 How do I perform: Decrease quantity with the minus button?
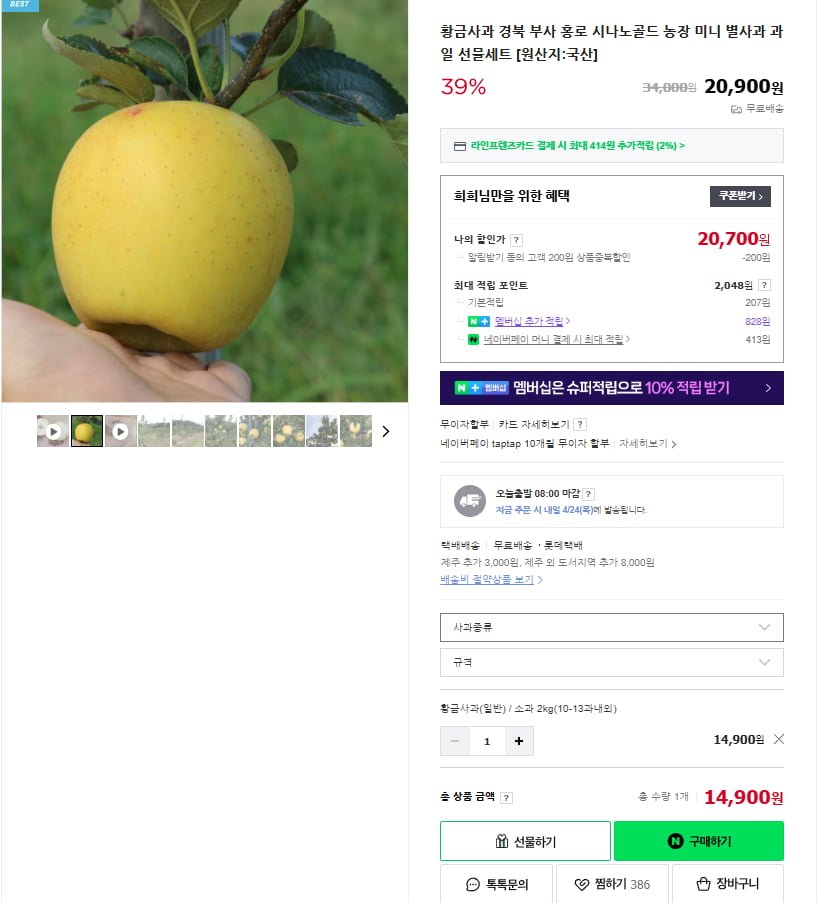coord(455,741)
